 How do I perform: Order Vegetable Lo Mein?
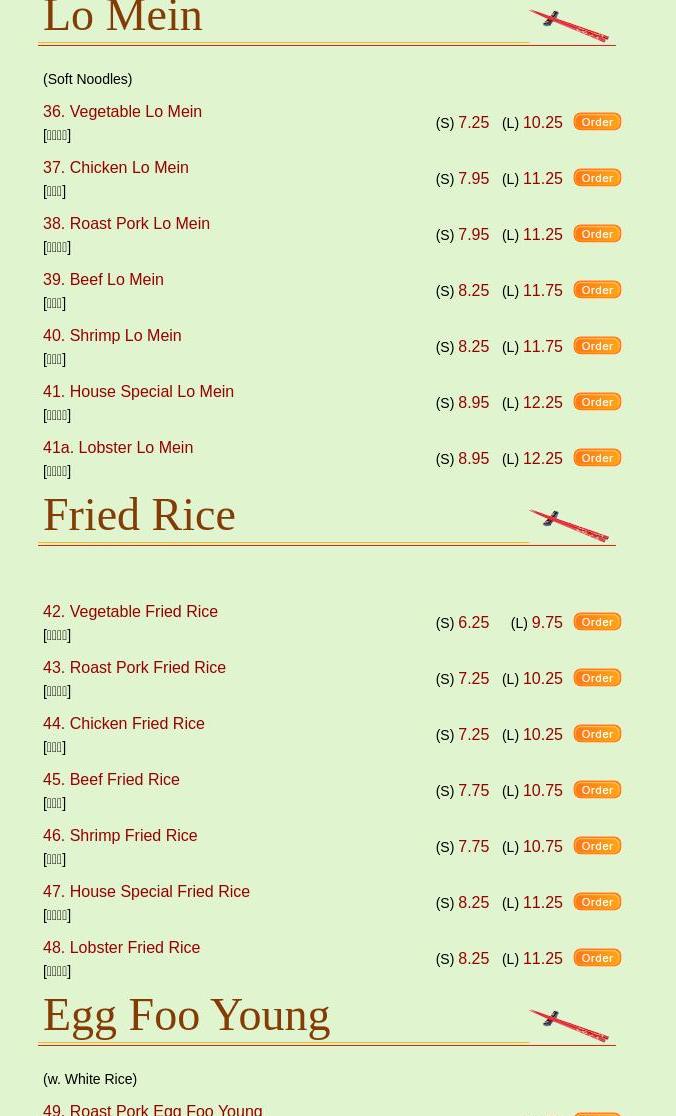597,122
